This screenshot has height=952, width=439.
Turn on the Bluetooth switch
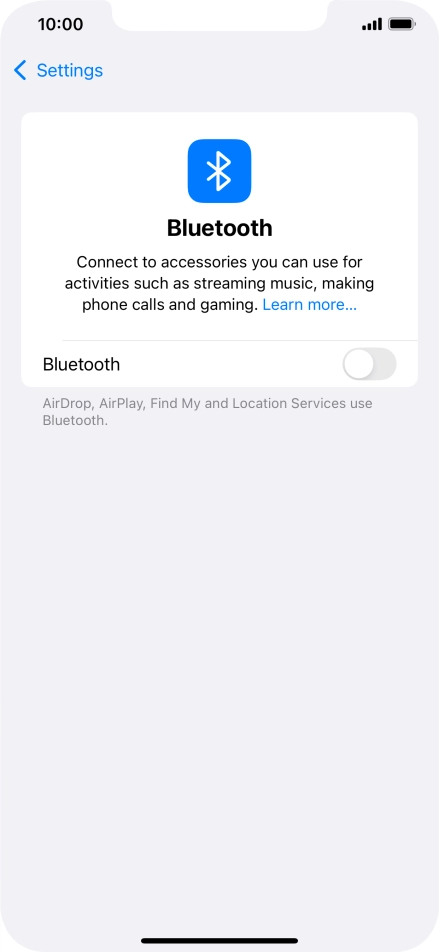(x=369, y=364)
